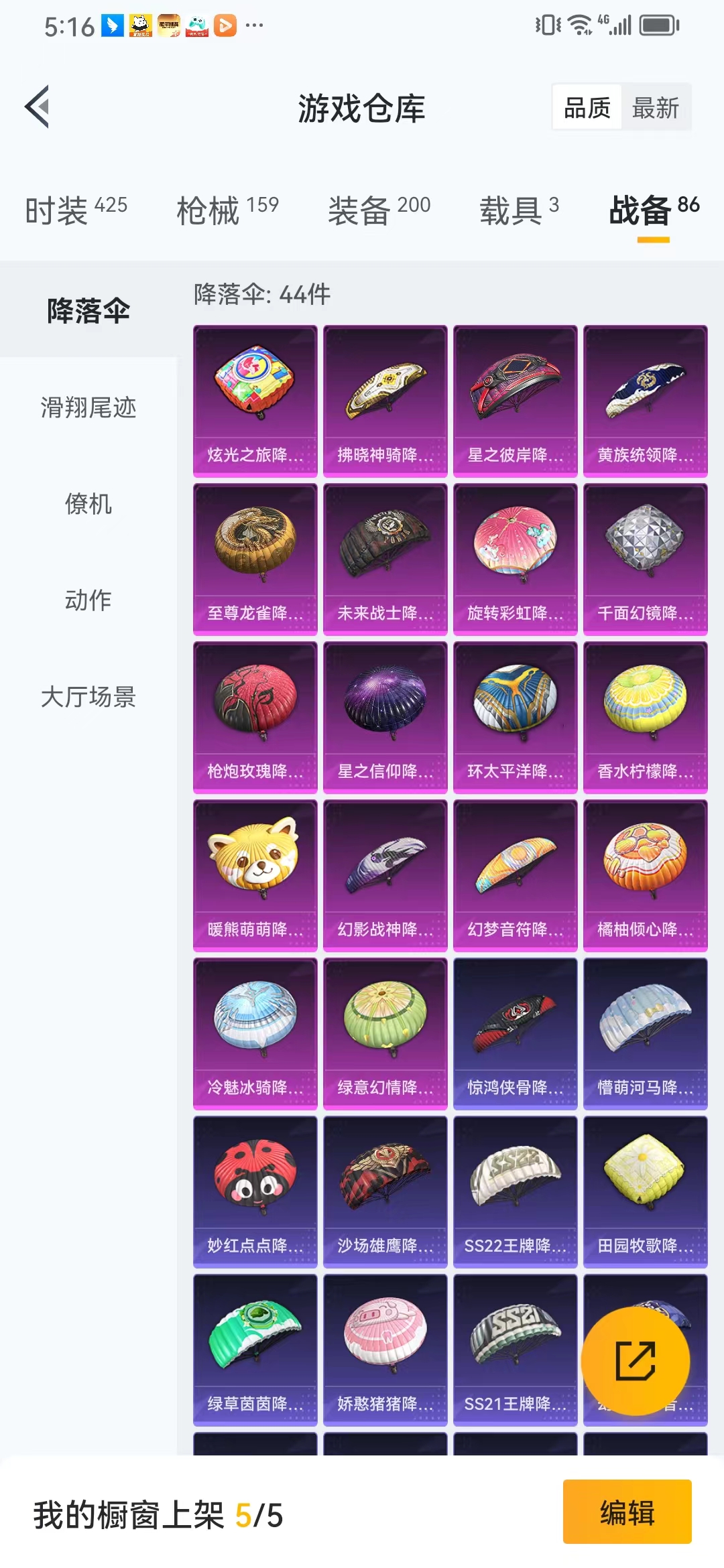The width and height of the screenshot is (724, 1568).
Task: View the 娇憨猪猪 parachute
Action: click(x=385, y=1350)
